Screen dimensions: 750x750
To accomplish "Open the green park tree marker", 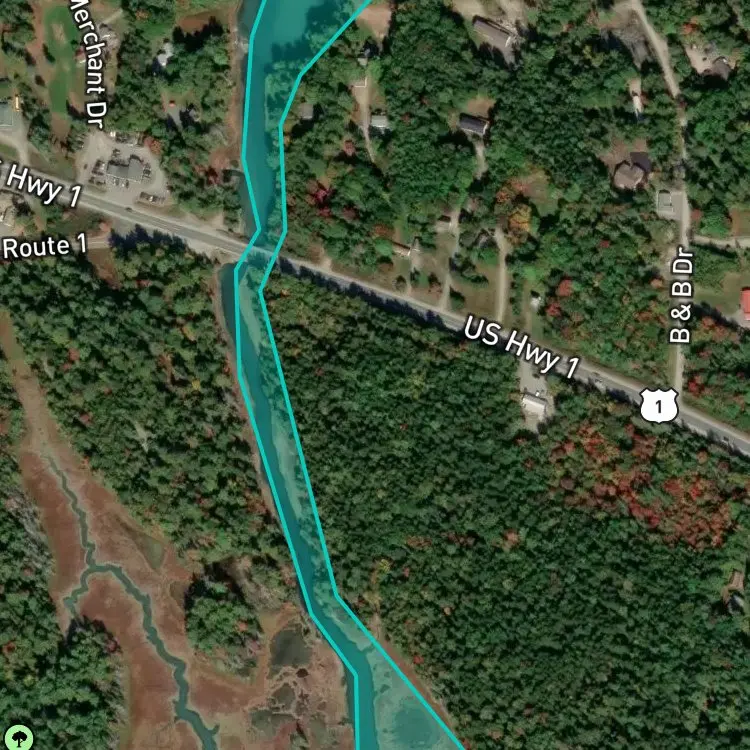I will 19,737.
